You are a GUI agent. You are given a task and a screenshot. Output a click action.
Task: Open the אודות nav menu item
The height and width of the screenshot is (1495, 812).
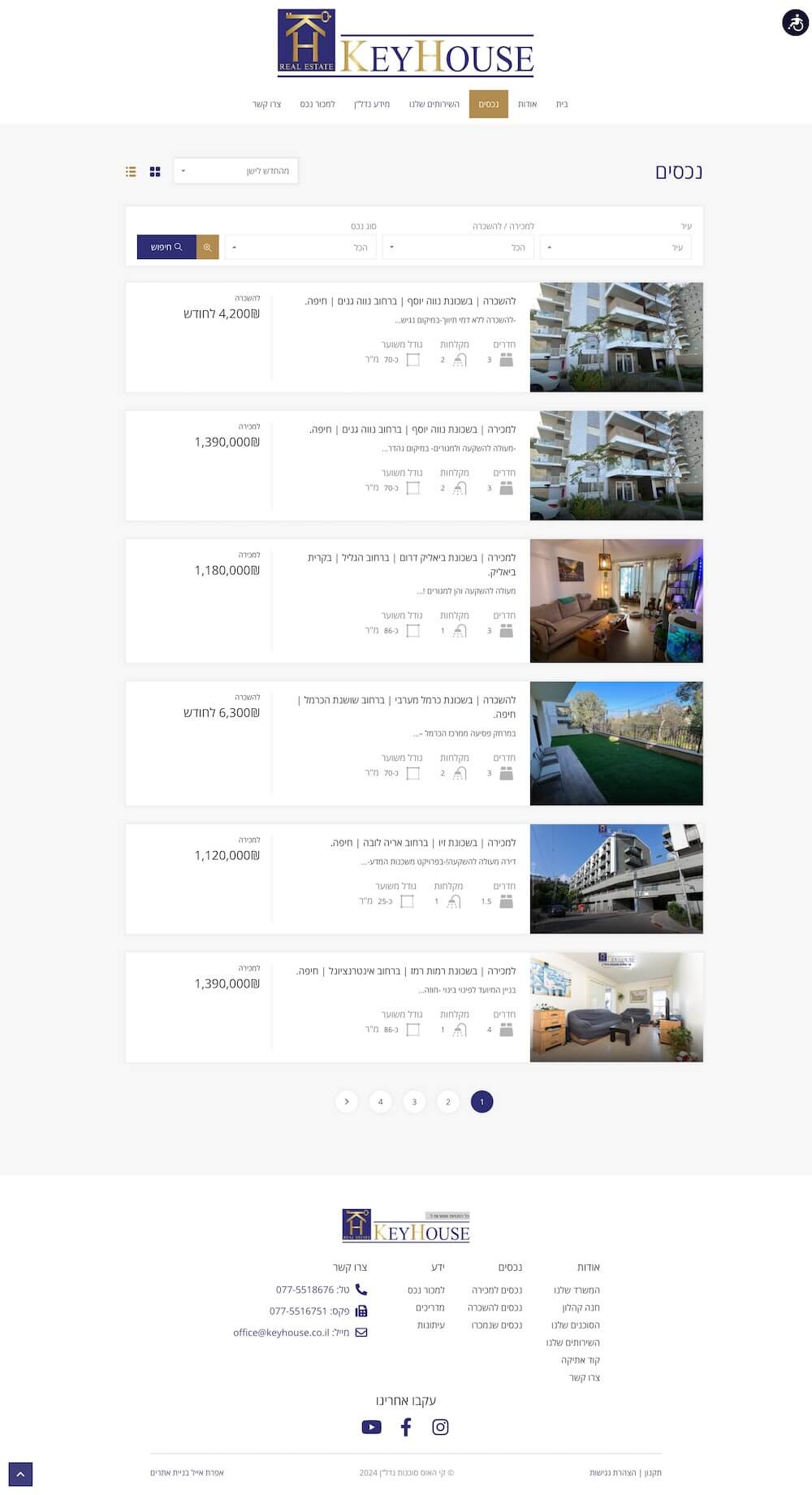(528, 104)
